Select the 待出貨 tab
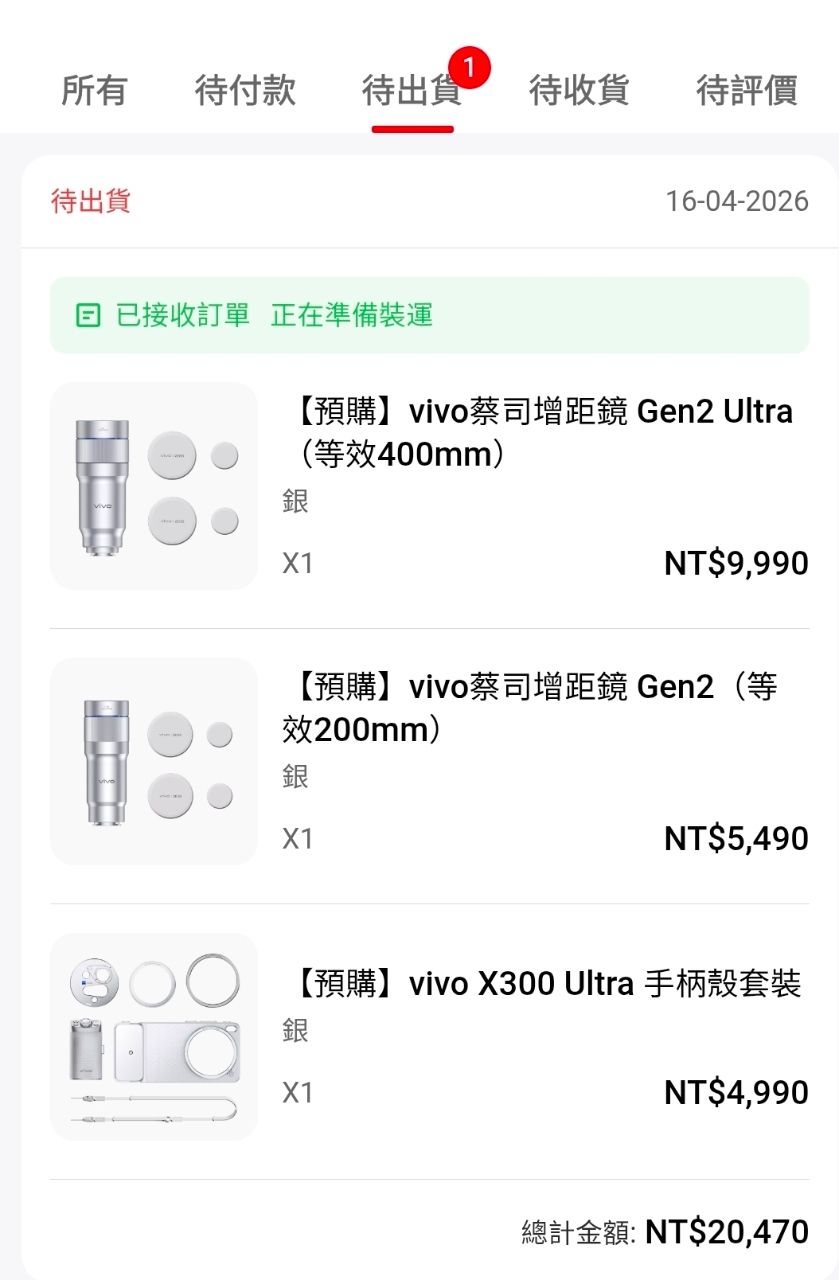 coord(411,91)
